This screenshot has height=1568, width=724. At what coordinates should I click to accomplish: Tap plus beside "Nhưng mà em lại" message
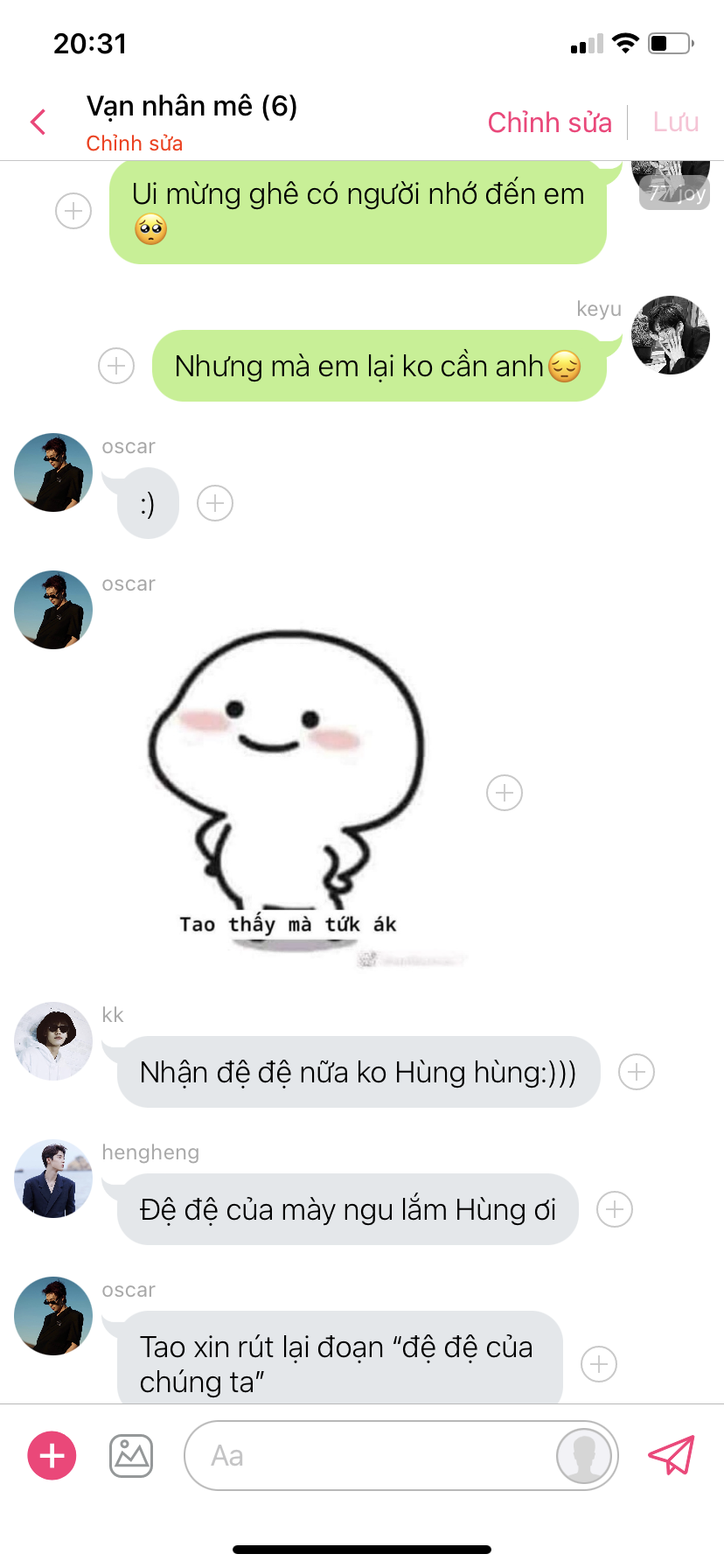116,366
